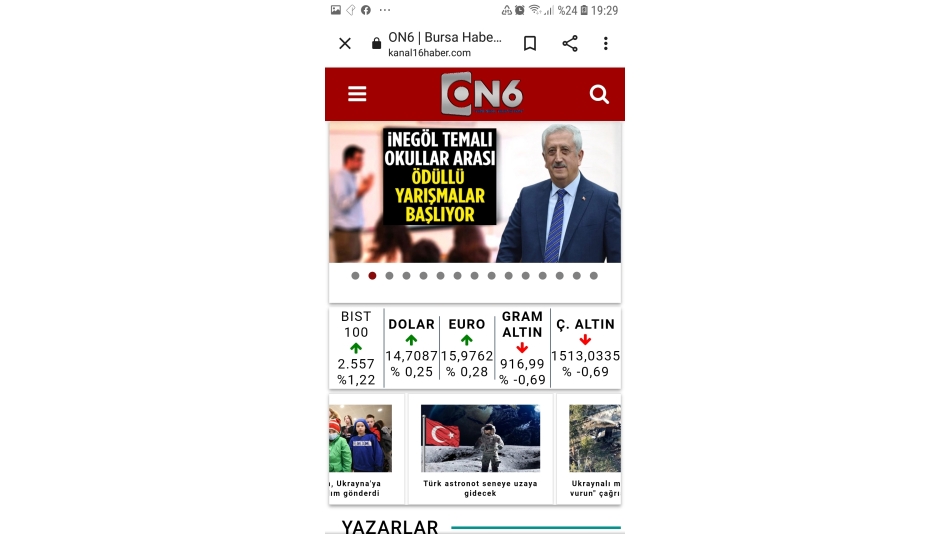Open the hamburger navigation menu
This screenshot has height=534, width=950.
(x=357, y=94)
